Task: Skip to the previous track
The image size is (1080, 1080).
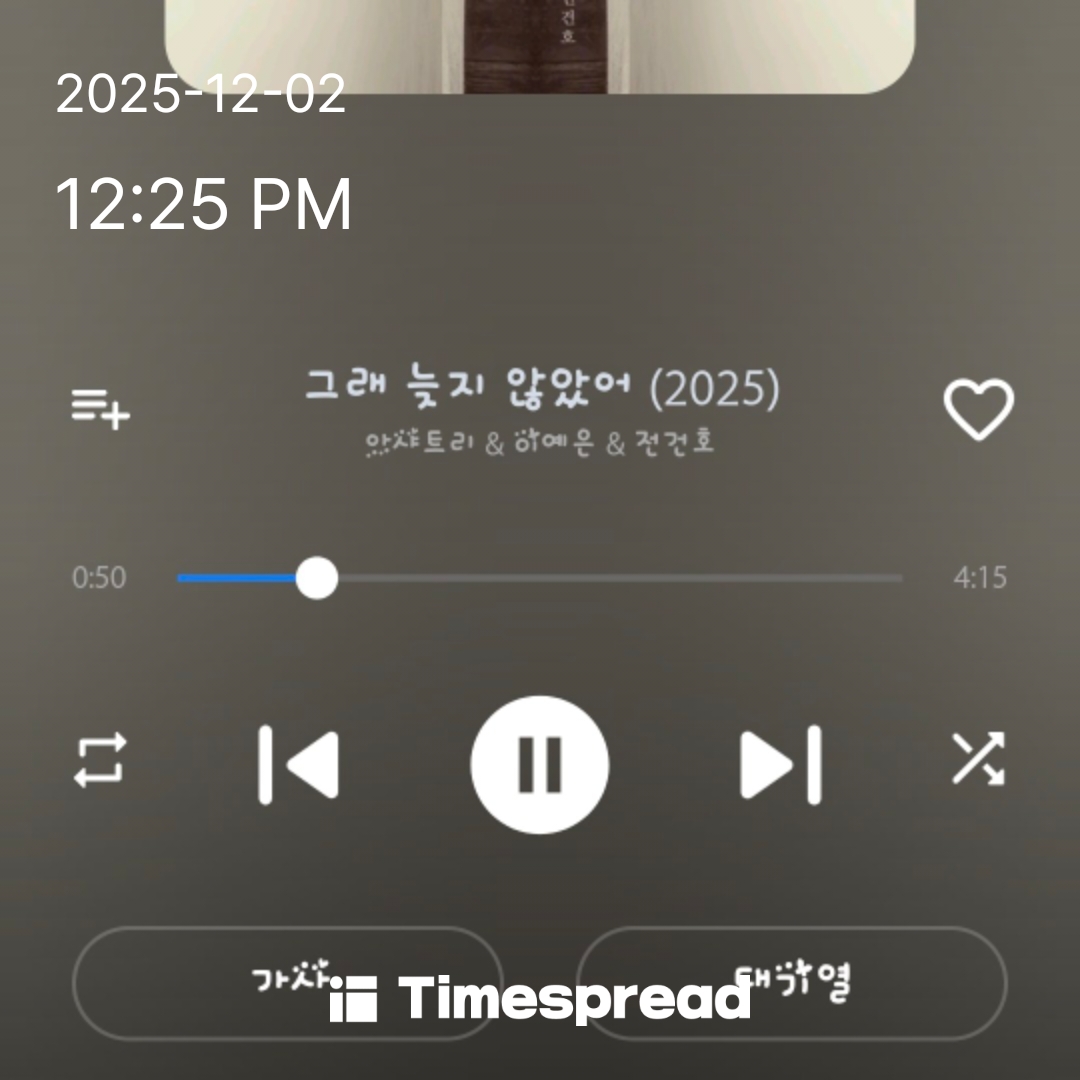Action: pyautogui.click(x=298, y=765)
